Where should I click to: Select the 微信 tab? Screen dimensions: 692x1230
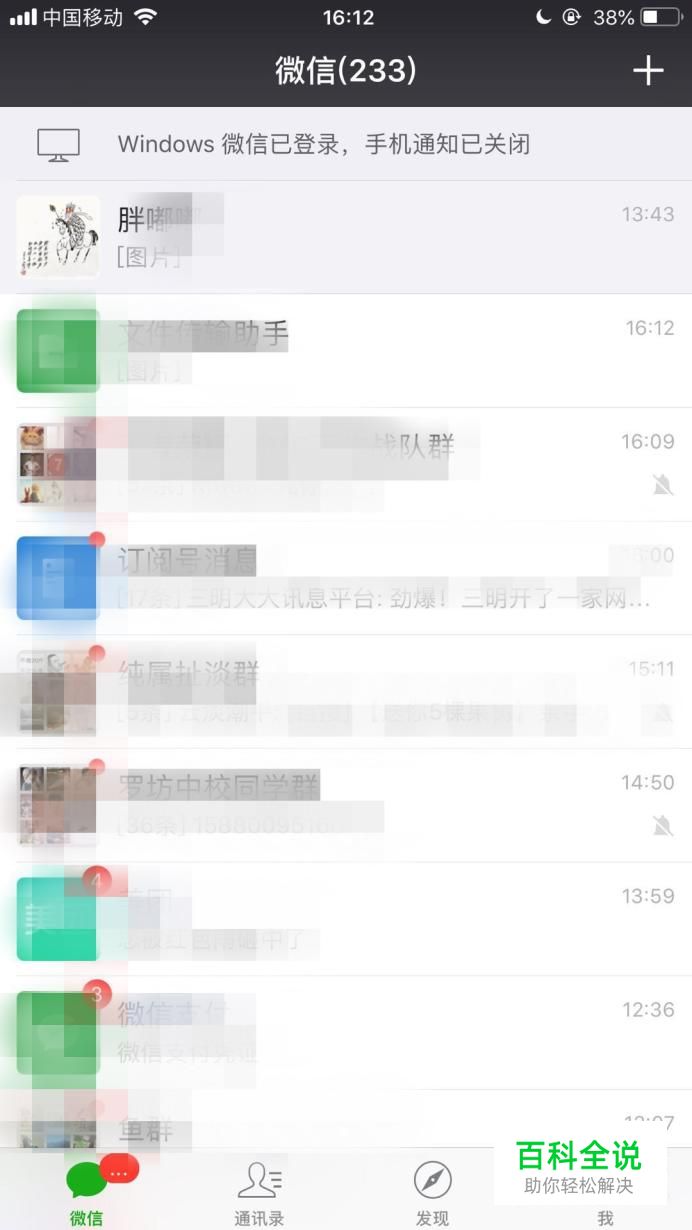click(87, 1193)
